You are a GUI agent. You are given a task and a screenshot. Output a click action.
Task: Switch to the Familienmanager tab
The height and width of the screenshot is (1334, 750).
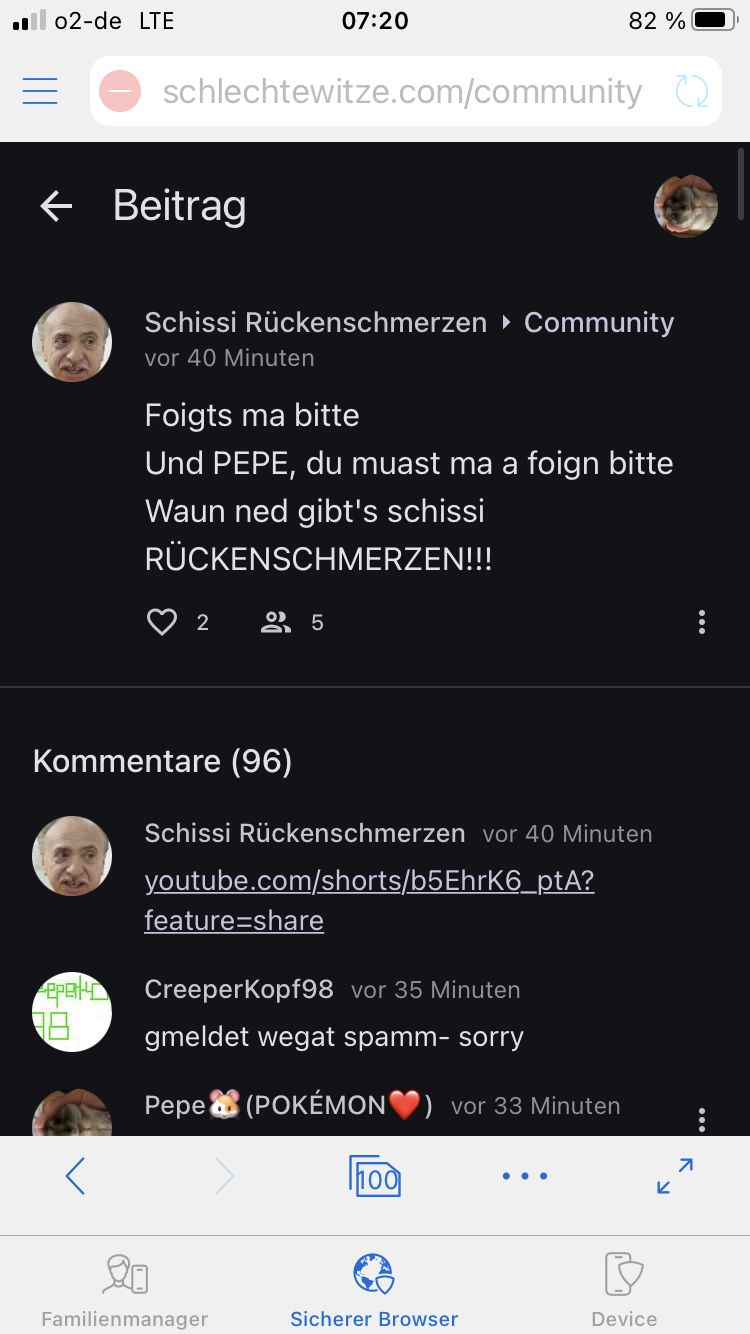(x=125, y=1289)
